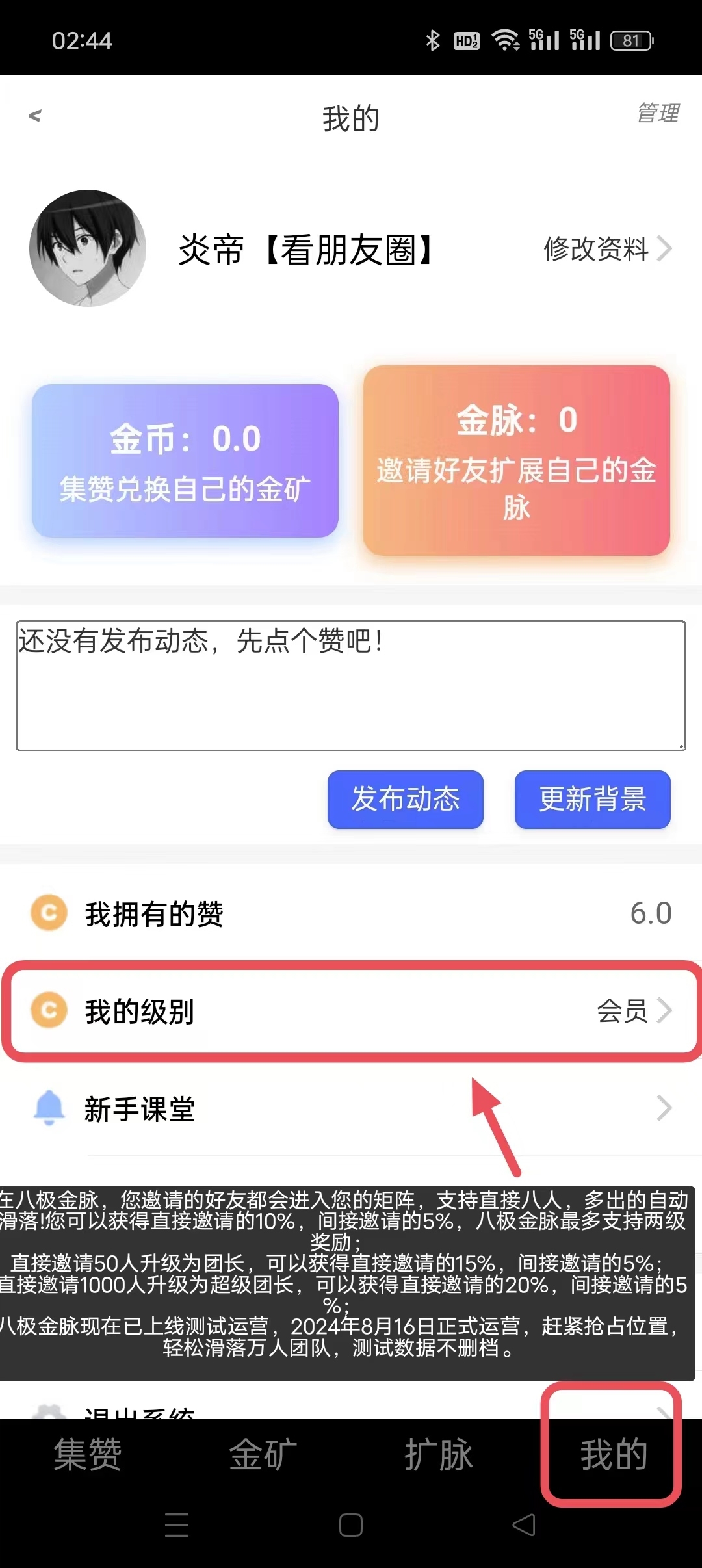702x1568 pixels.
Task: Tap the bell icon for 新手课堂
Action: click(x=49, y=1108)
